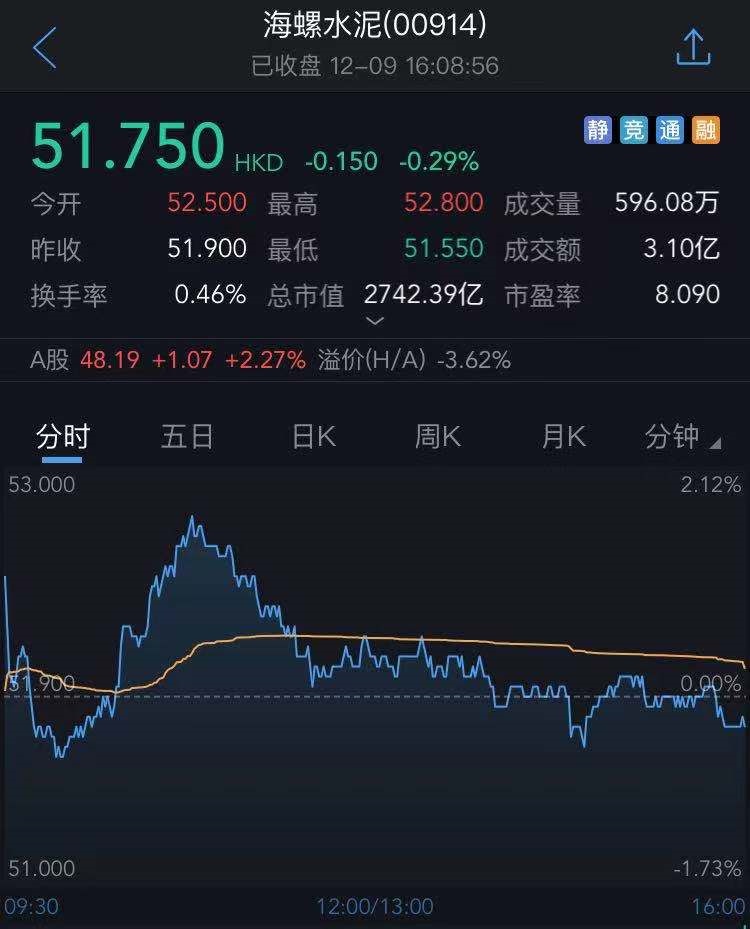Select the 周K chart tab
This screenshot has width=750, height=929.
pyautogui.click(x=438, y=437)
